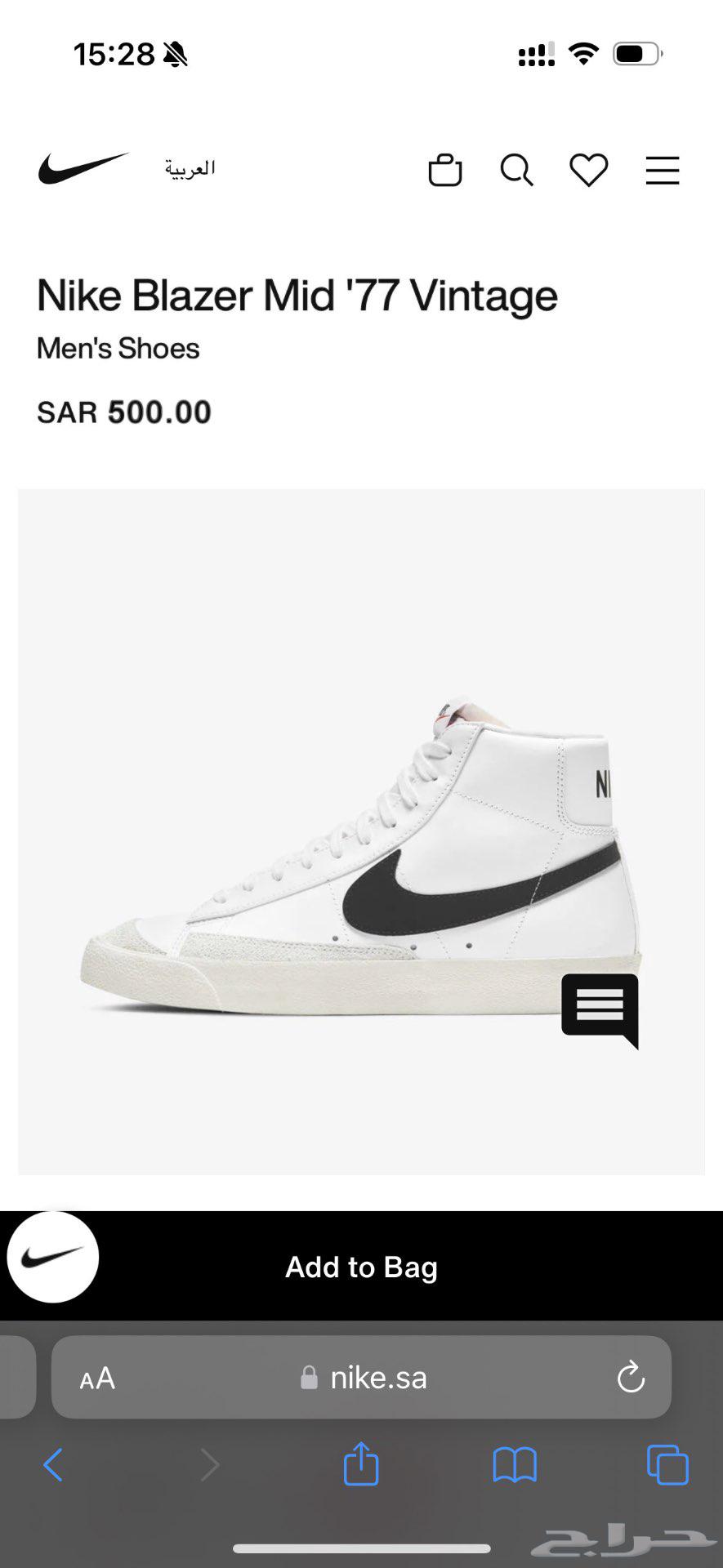Open Safari bookmarks
Viewport: 723px width, 1568px height.
[x=515, y=1464]
